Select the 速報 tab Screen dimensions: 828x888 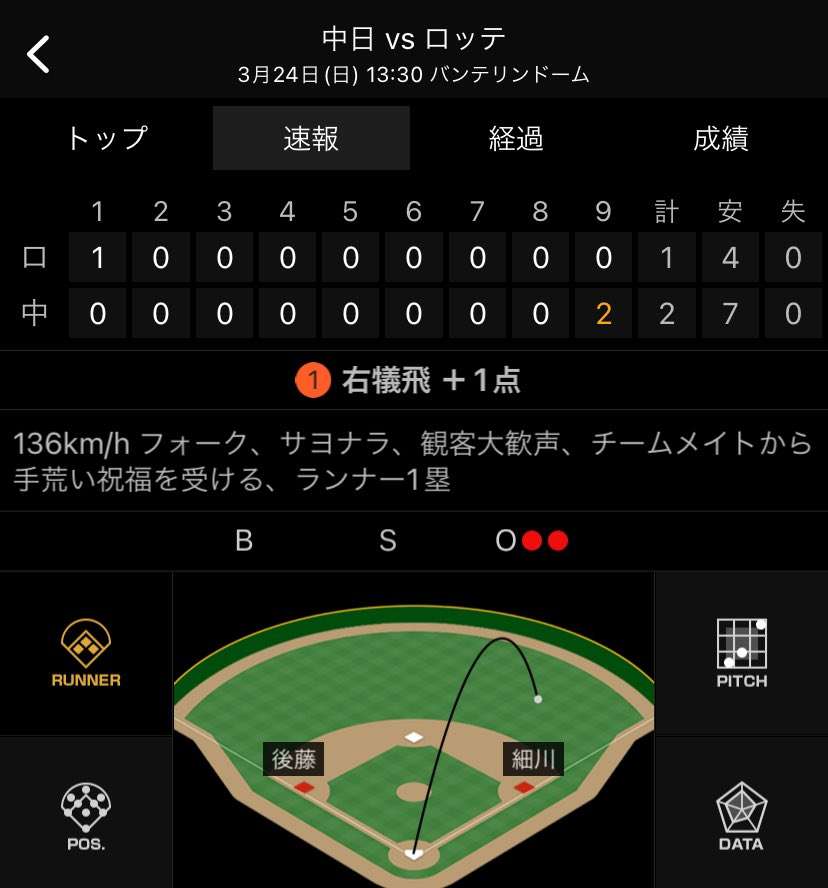[x=311, y=138]
